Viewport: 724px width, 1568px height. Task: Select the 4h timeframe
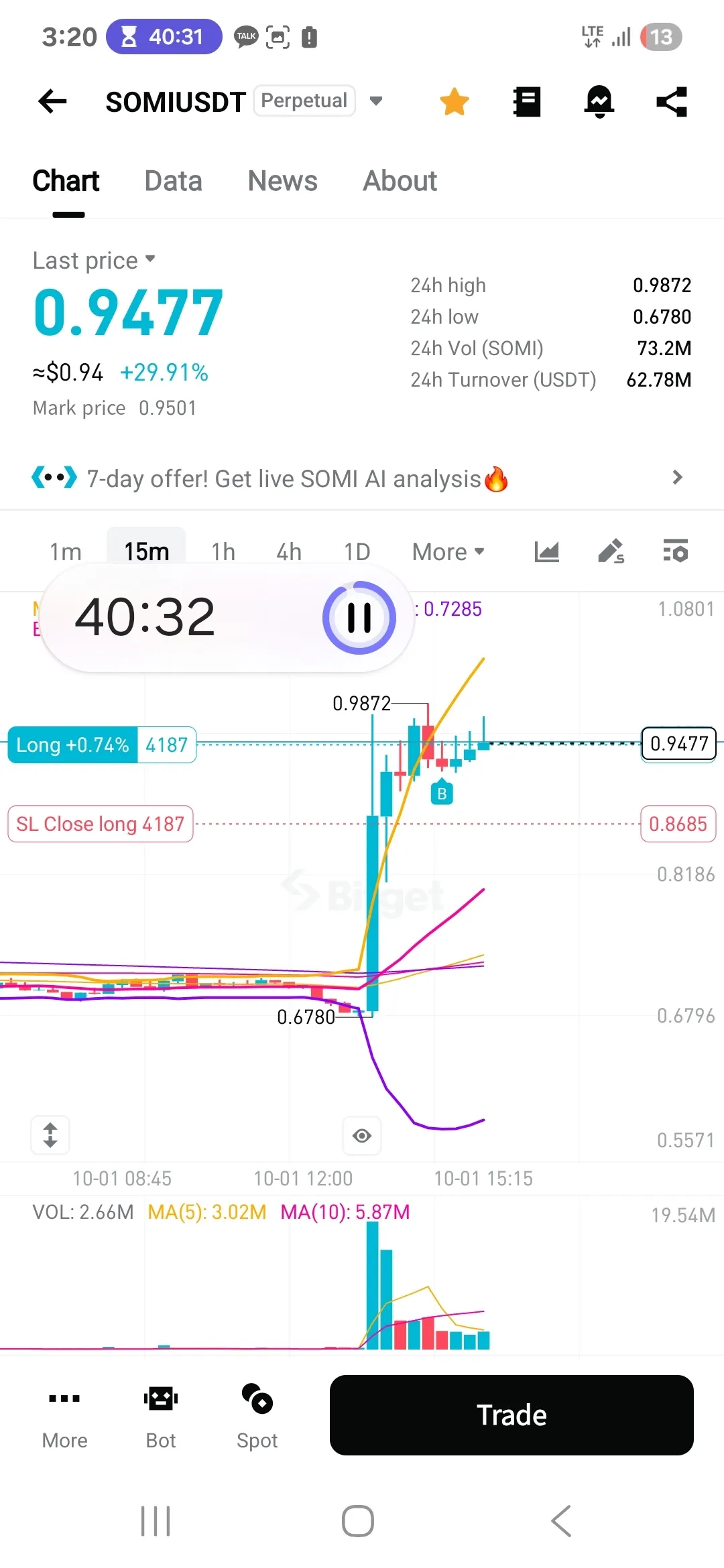[289, 552]
